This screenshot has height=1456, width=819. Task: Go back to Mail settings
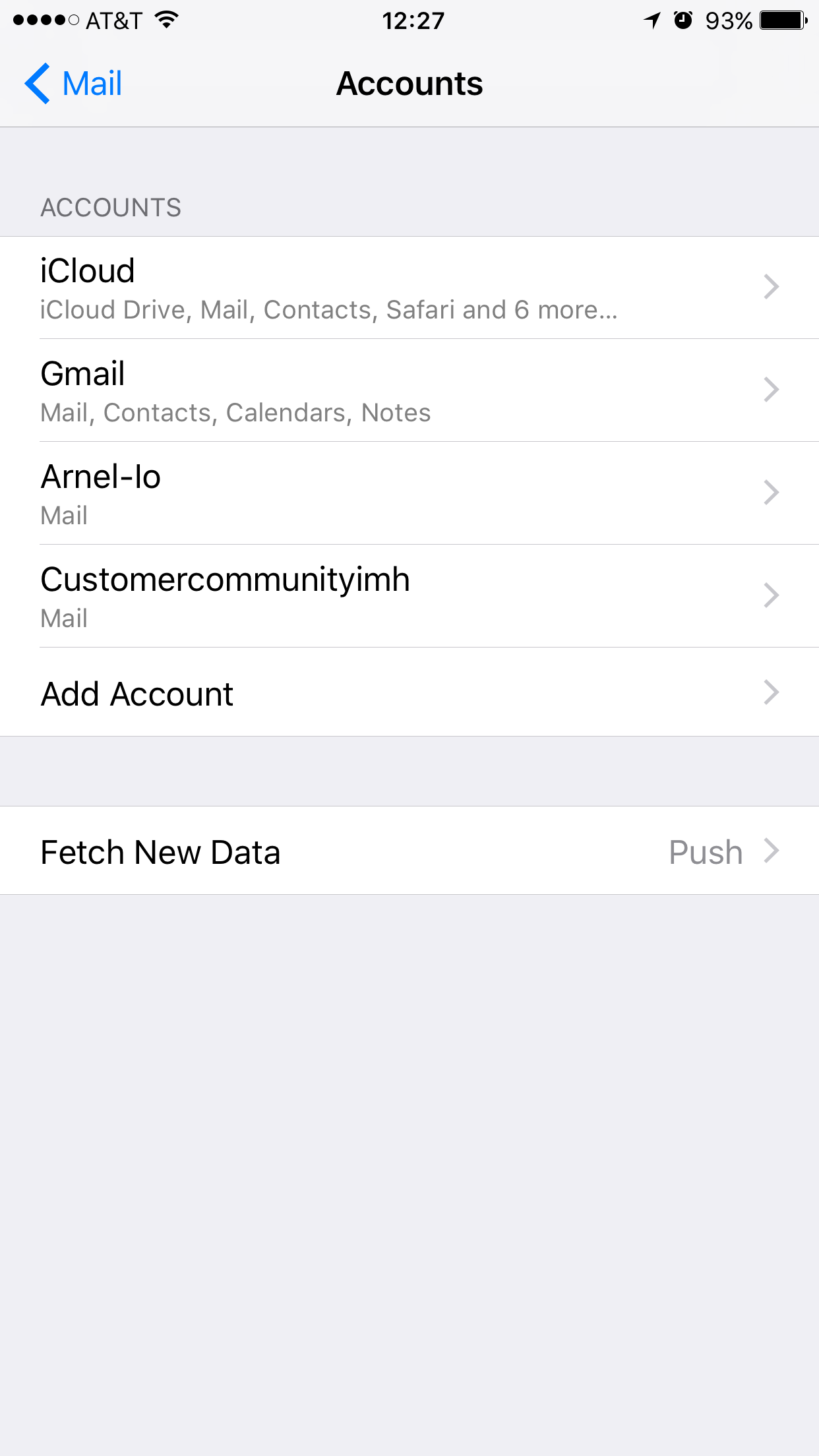tap(74, 84)
